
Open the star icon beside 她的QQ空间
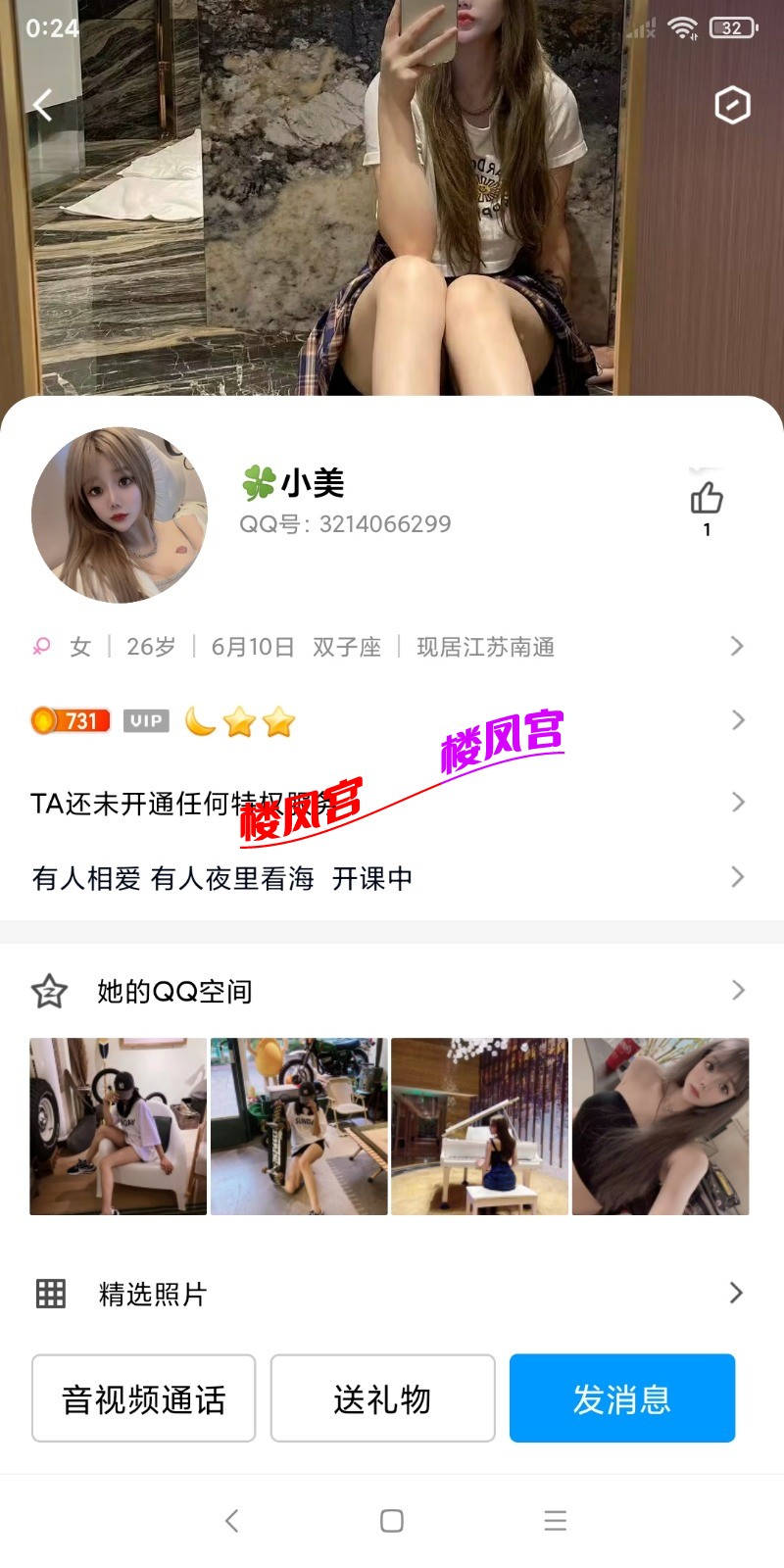tap(48, 991)
